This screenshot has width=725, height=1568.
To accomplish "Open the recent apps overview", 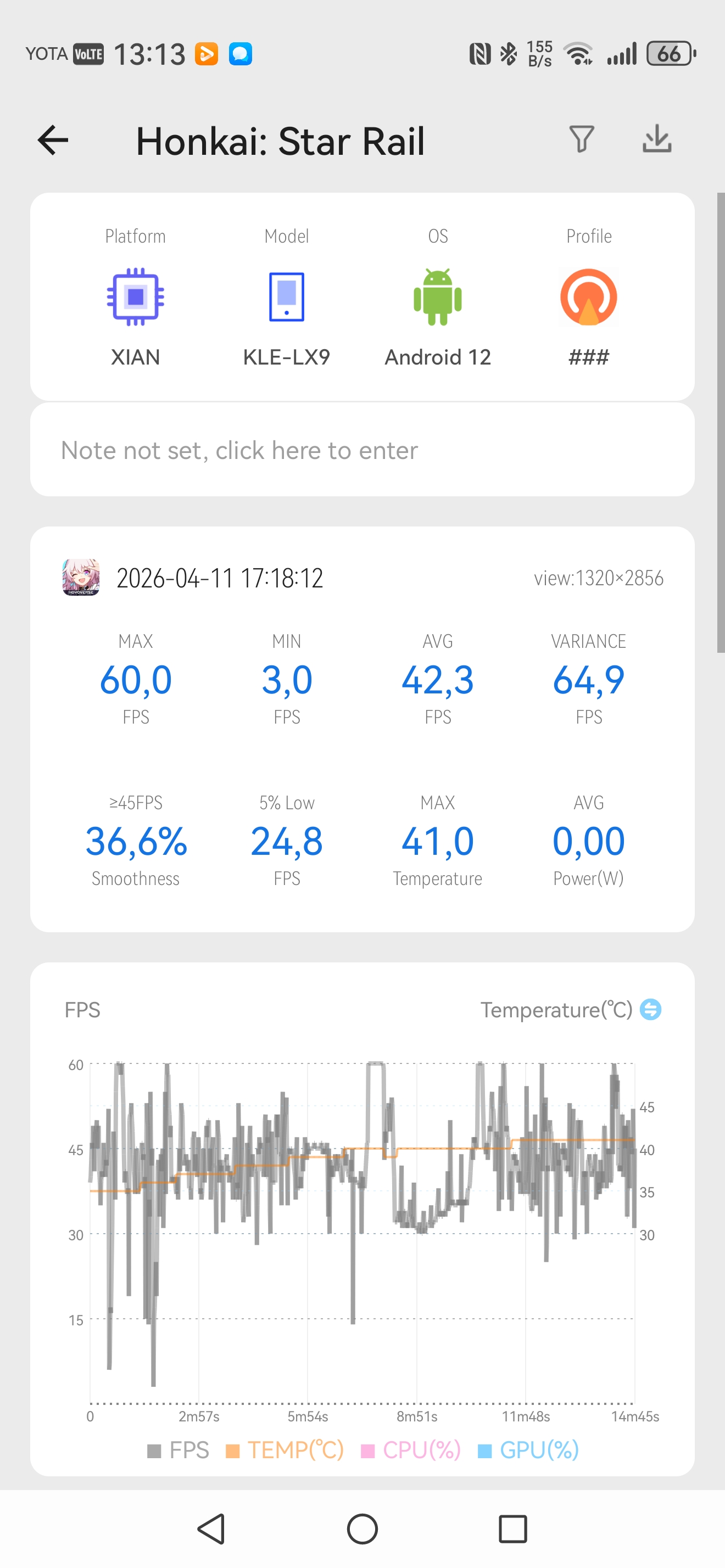I will click(x=512, y=1529).
